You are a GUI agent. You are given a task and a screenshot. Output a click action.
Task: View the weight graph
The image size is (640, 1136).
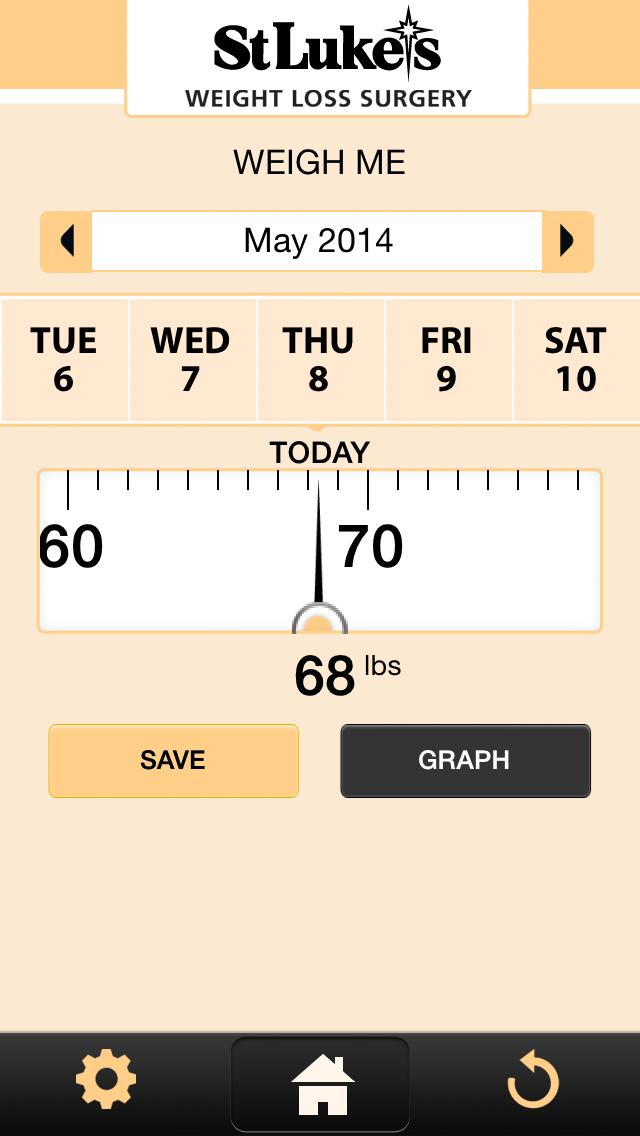pos(465,761)
